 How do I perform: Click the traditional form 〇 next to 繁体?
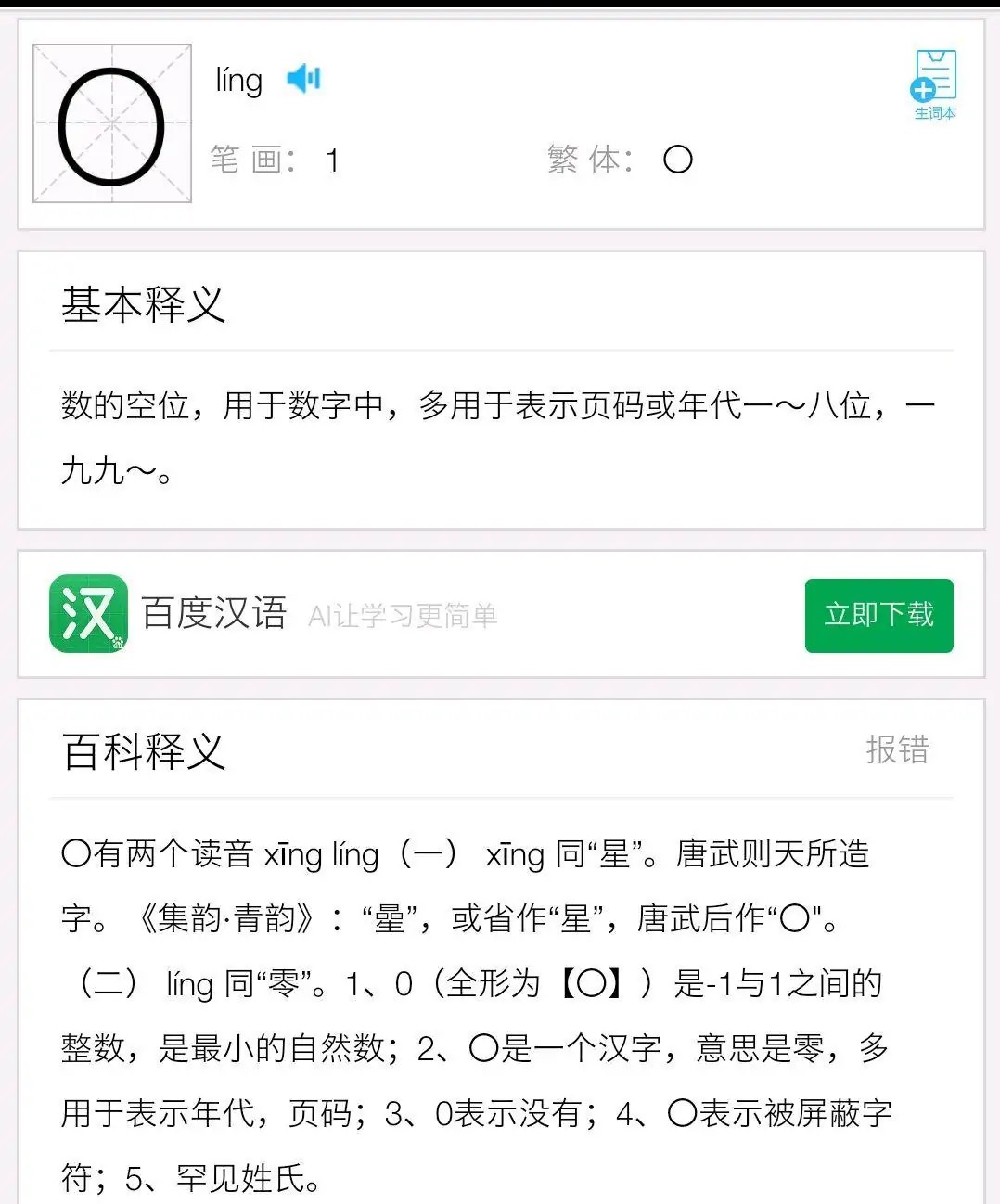678,159
